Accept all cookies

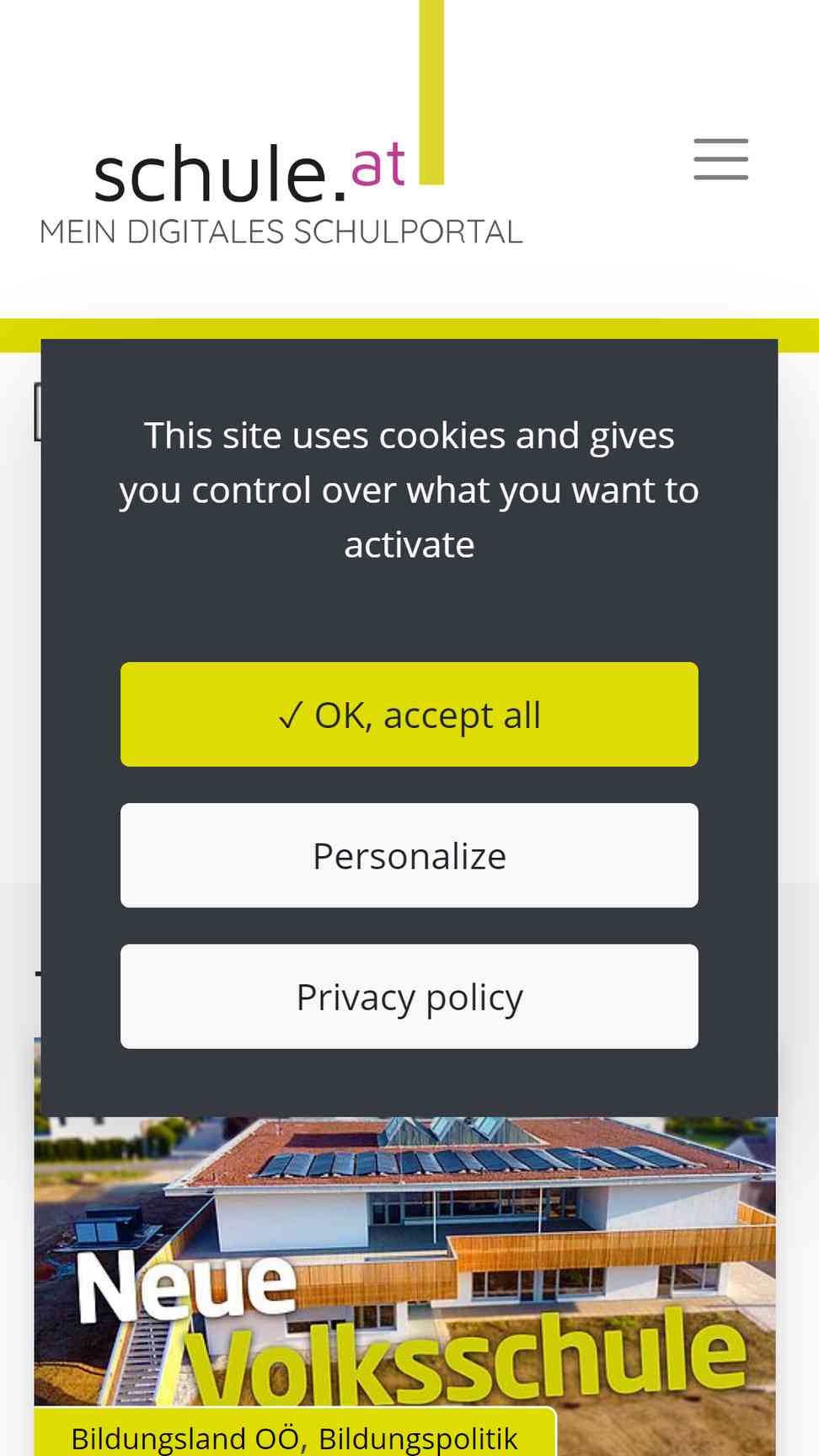409,715
